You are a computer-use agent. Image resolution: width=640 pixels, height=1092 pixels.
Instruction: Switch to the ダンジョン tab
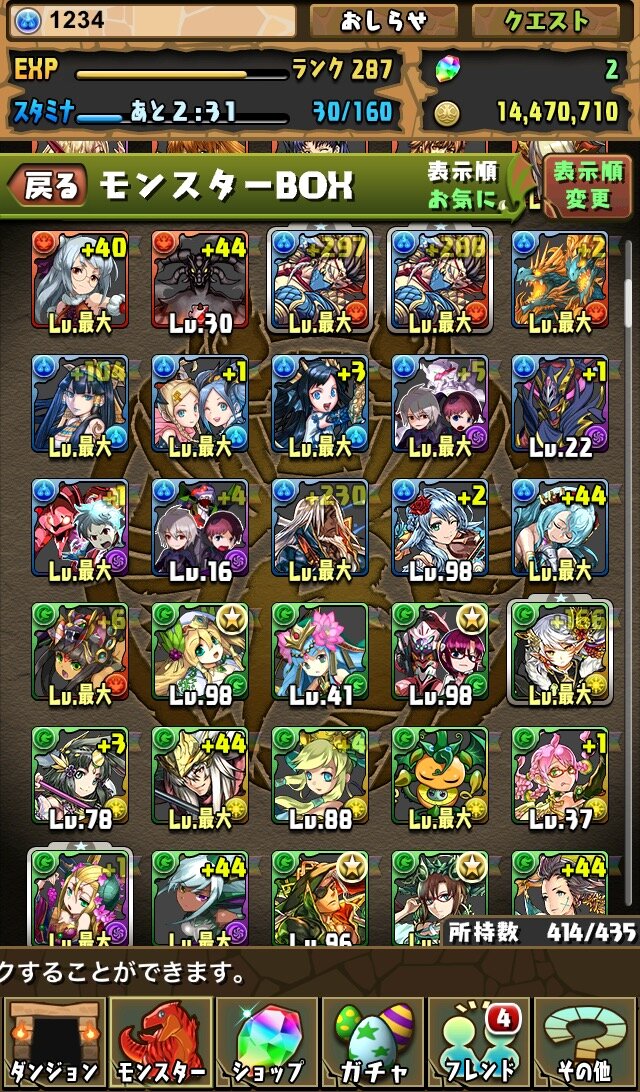point(55,1043)
